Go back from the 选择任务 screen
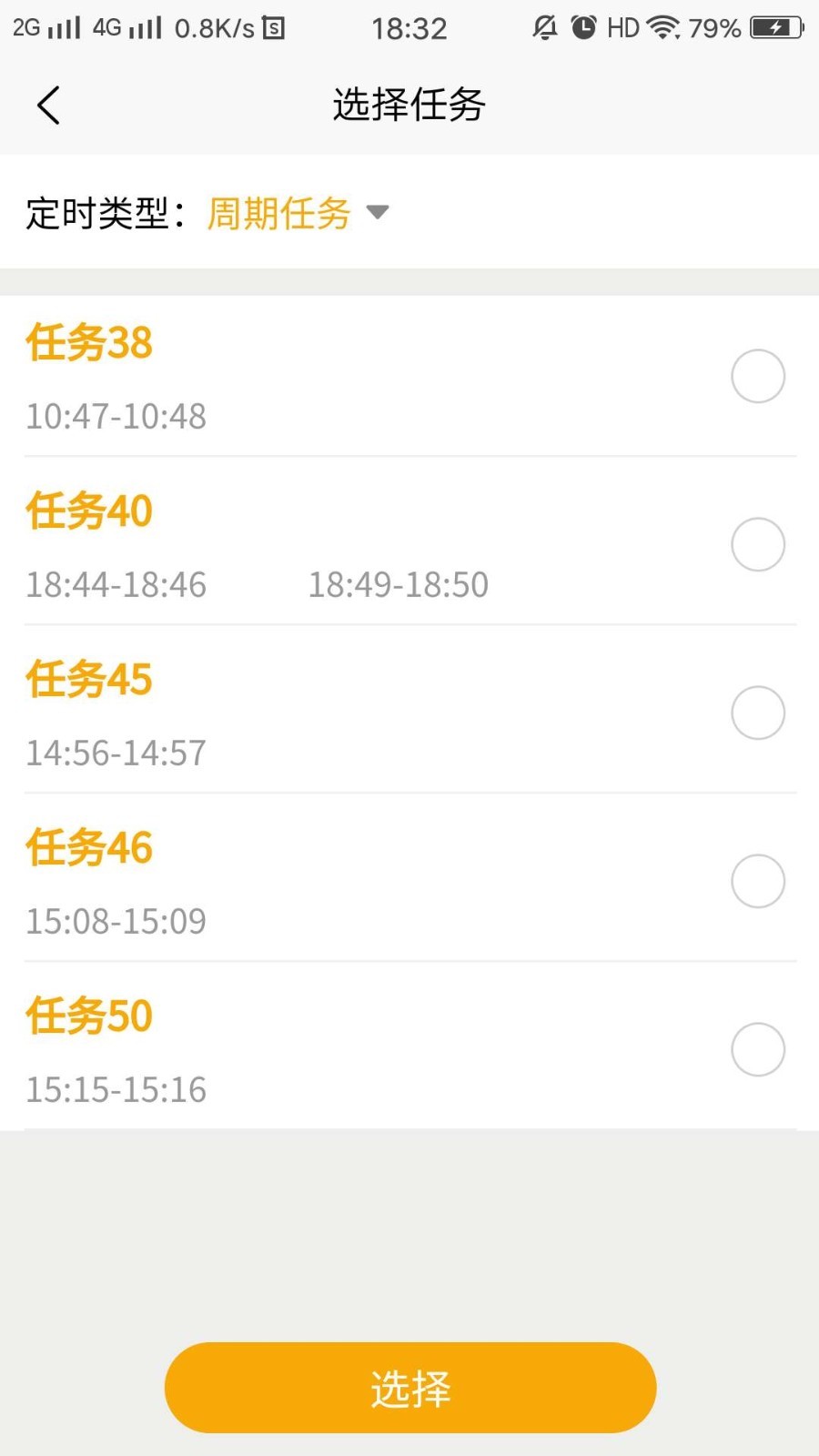The width and height of the screenshot is (819, 1456). [49, 106]
